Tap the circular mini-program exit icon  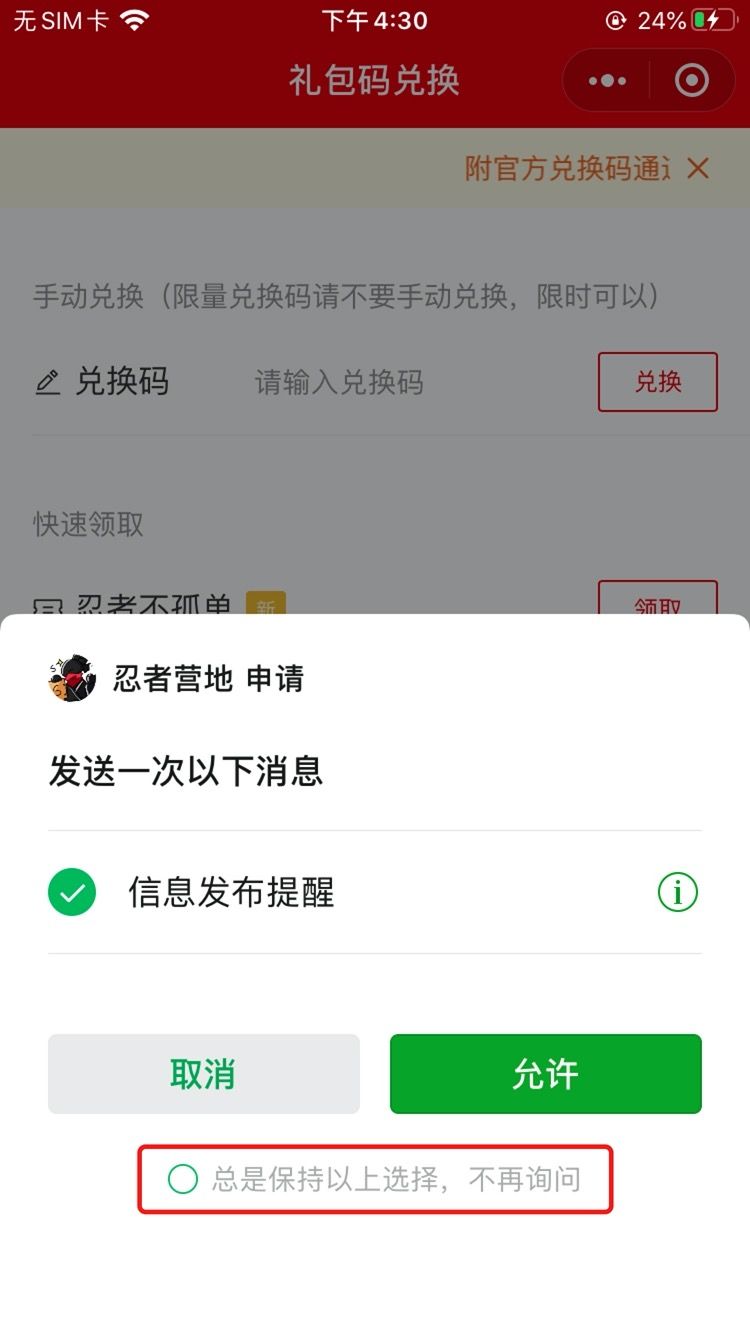pyautogui.click(x=691, y=80)
